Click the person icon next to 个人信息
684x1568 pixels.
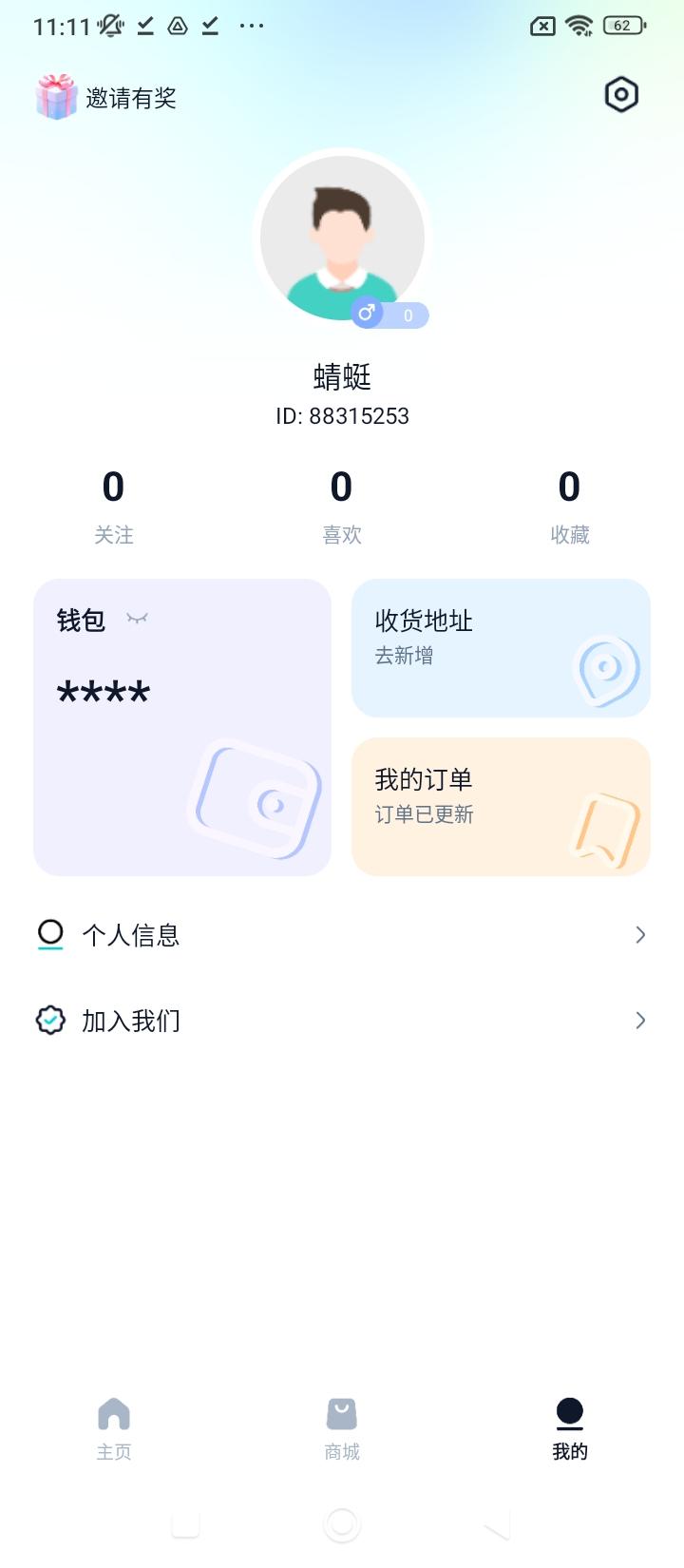[50, 934]
